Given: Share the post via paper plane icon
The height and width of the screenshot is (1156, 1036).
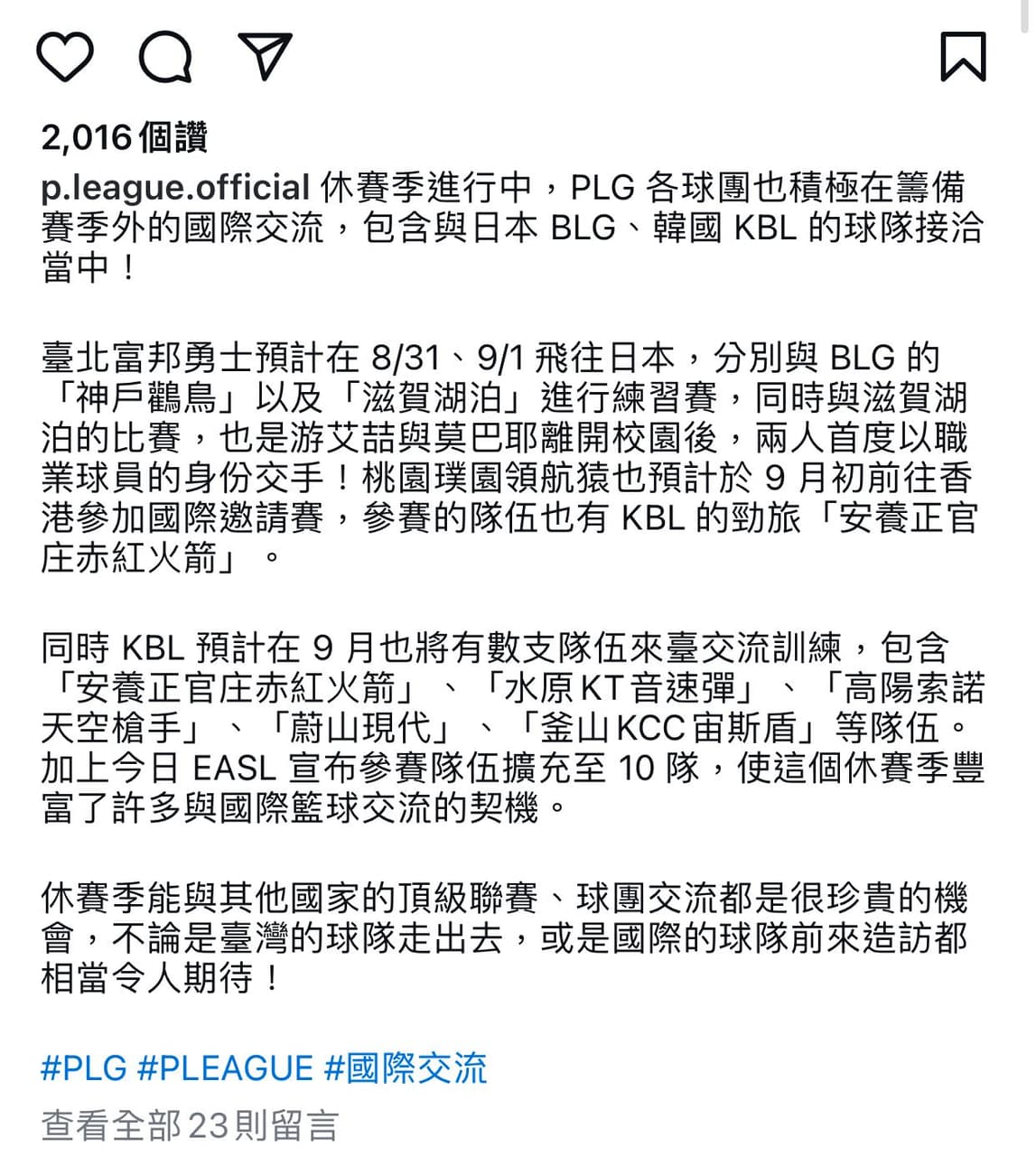Looking at the screenshot, I should point(265,57).
